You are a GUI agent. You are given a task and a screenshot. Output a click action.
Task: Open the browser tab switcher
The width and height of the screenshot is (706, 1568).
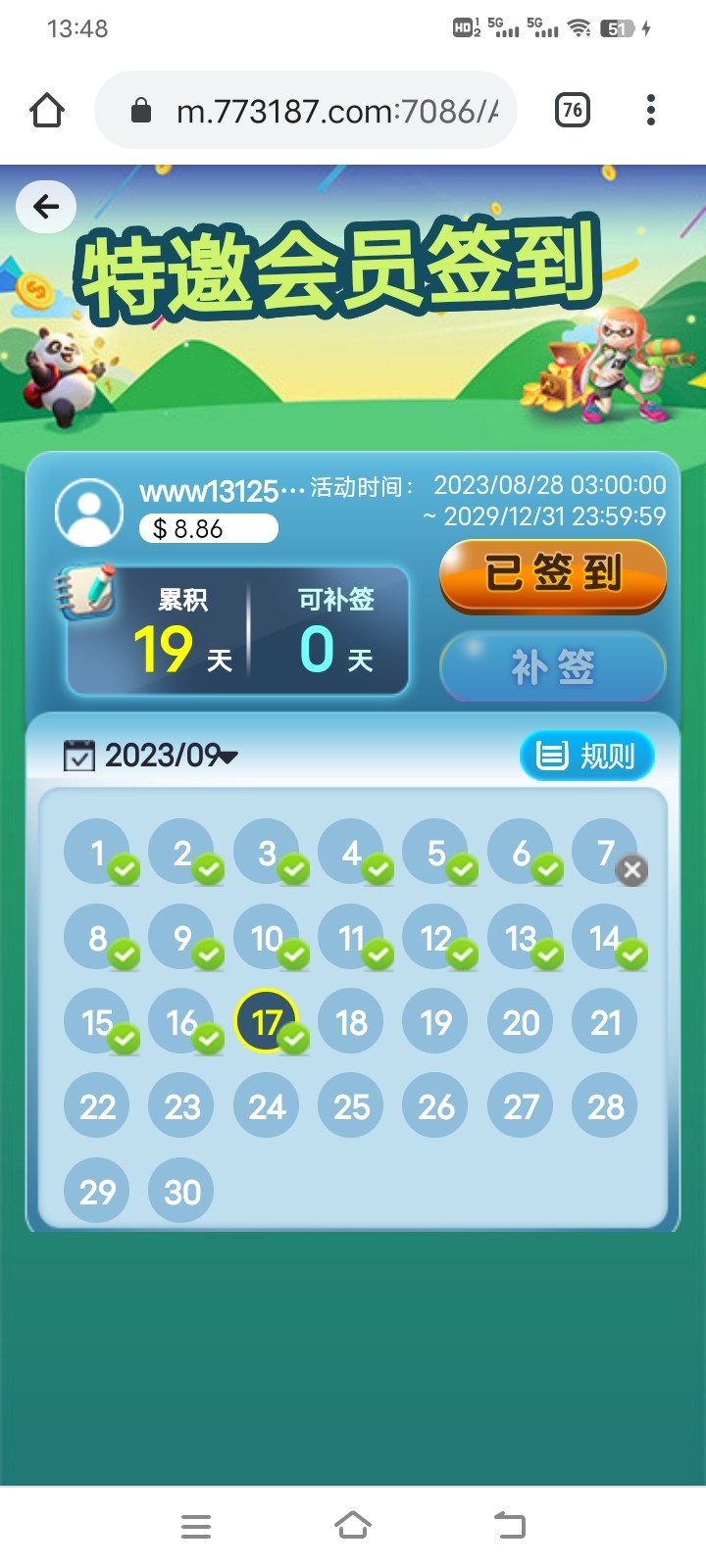click(573, 111)
